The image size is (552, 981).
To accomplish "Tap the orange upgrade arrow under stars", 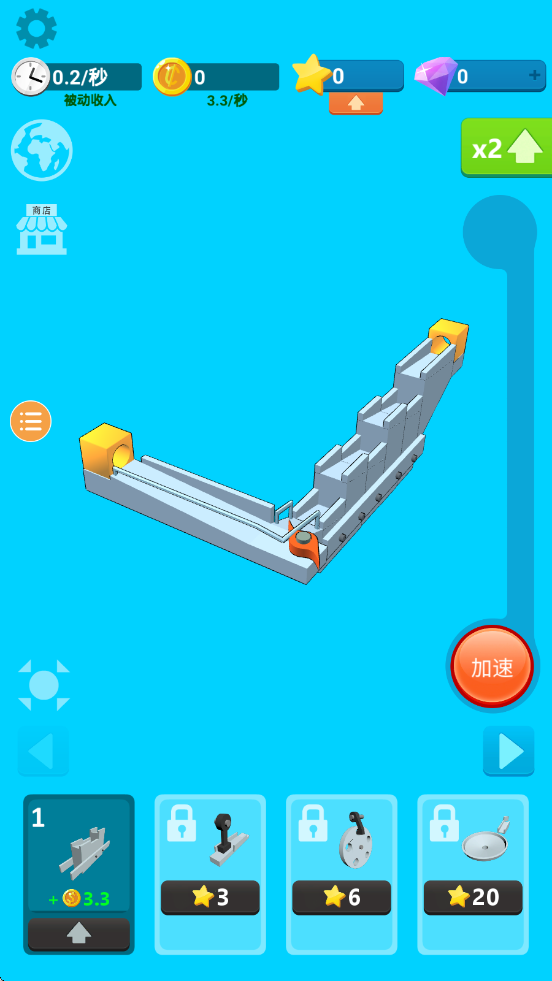I will click(x=355, y=104).
